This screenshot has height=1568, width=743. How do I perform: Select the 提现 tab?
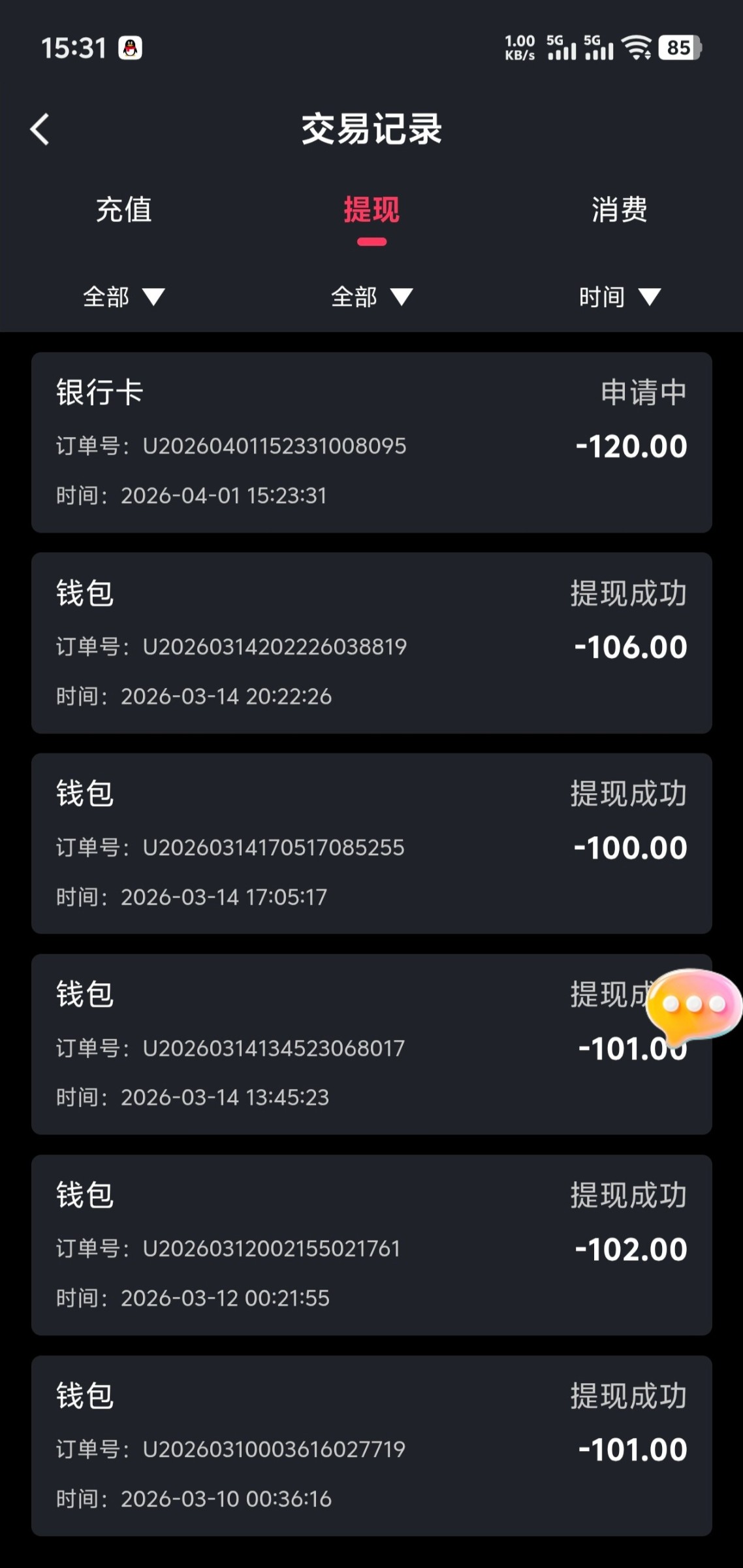coord(371,210)
